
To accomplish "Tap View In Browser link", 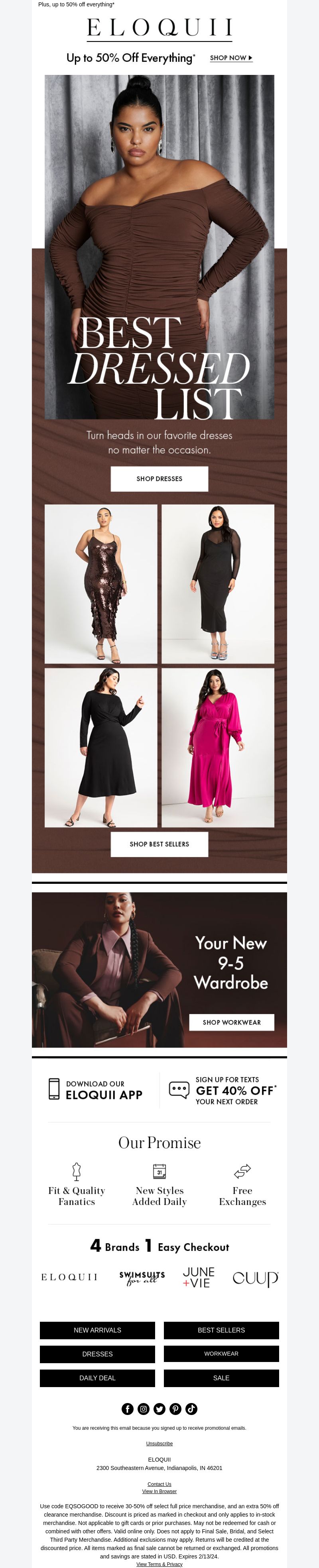I will click(x=159, y=1491).
